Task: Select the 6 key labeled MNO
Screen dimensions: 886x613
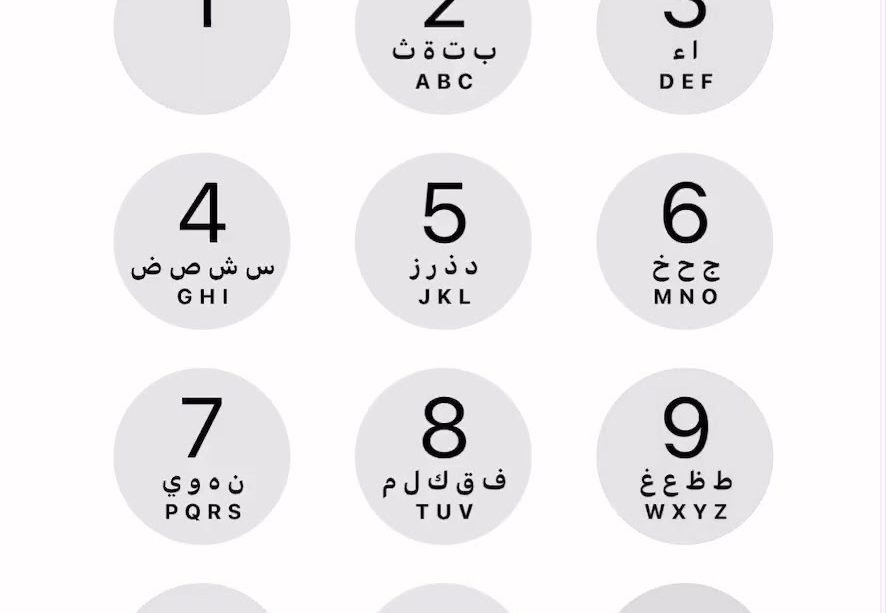Action: coord(685,241)
